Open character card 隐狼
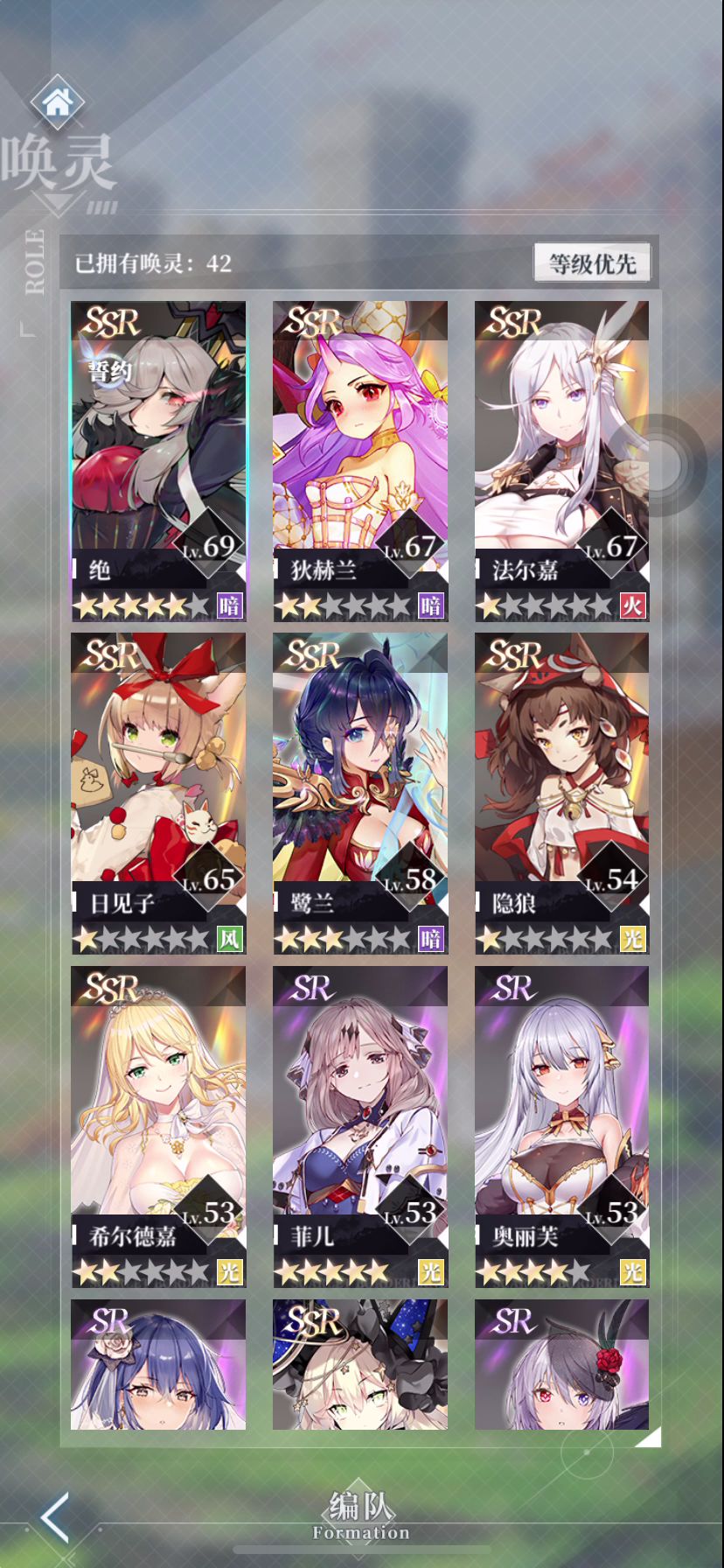Image resolution: width=724 pixels, height=1568 pixels. pyautogui.click(x=561, y=793)
